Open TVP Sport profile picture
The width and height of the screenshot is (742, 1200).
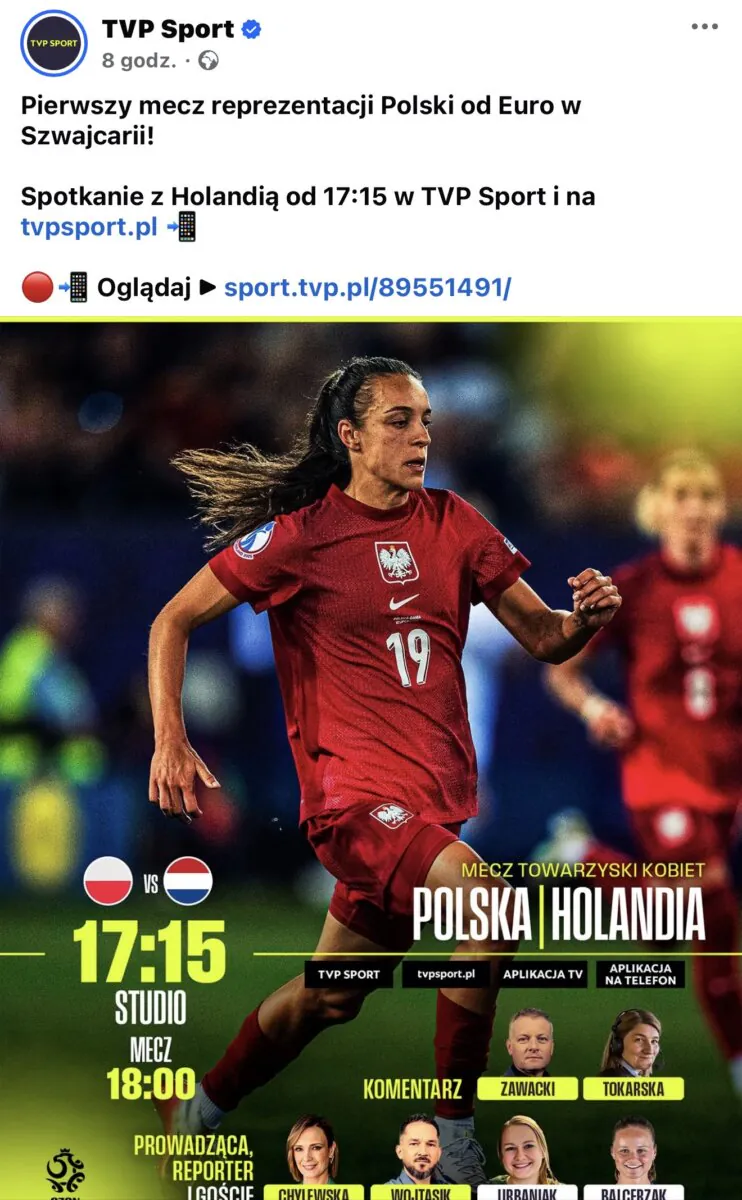54,43
